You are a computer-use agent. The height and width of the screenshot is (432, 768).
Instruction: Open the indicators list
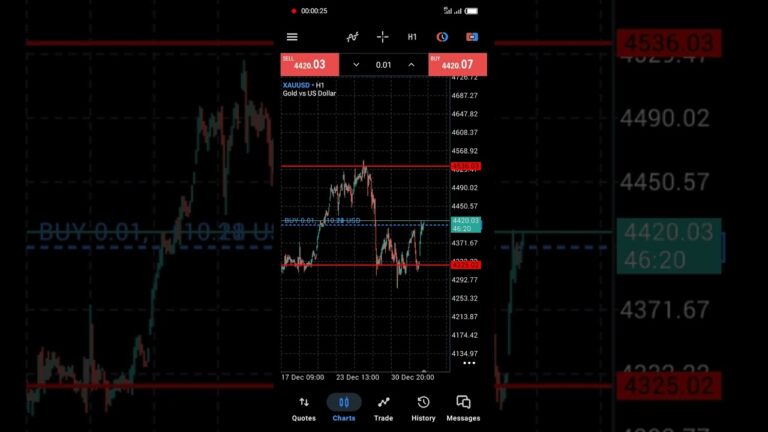[x=352, y=37]
